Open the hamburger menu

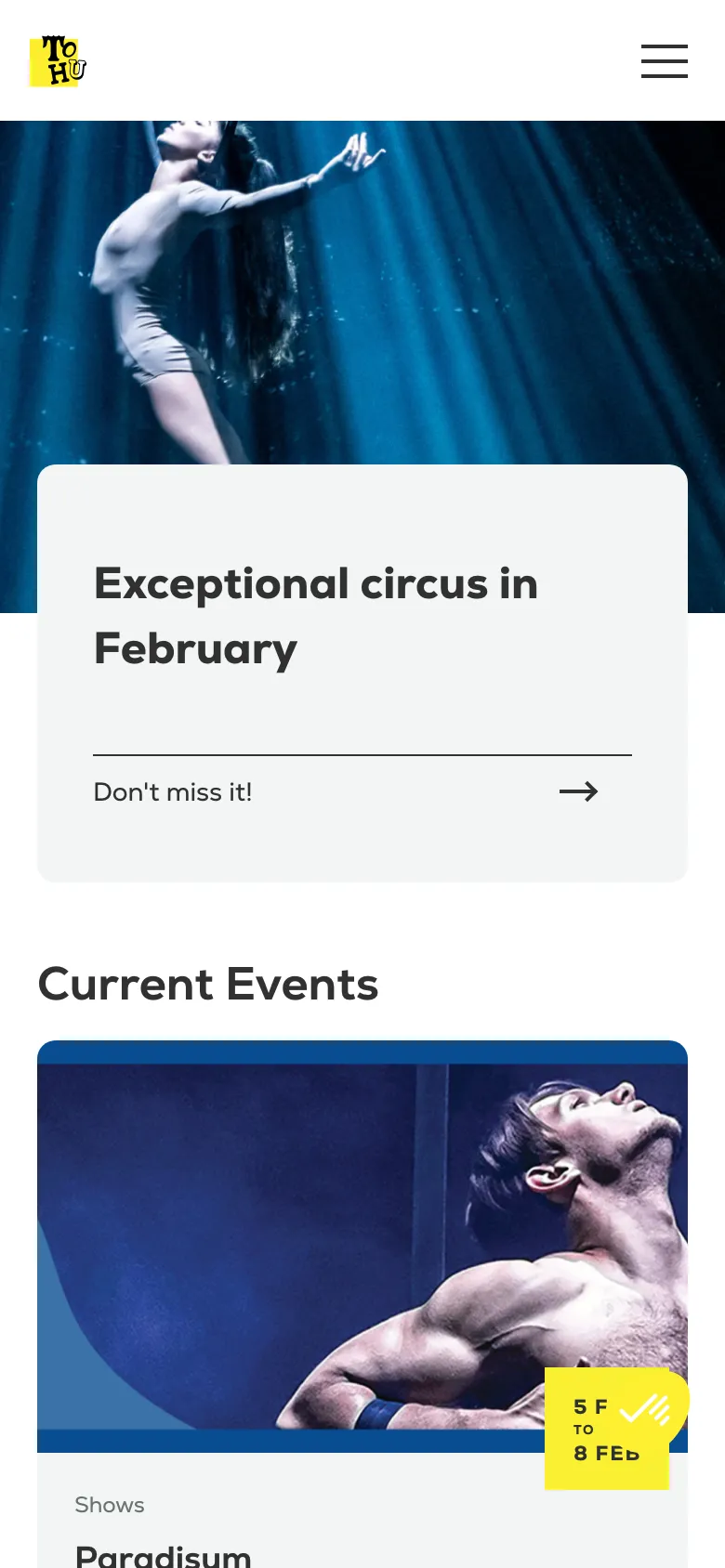tap(664, 61)
